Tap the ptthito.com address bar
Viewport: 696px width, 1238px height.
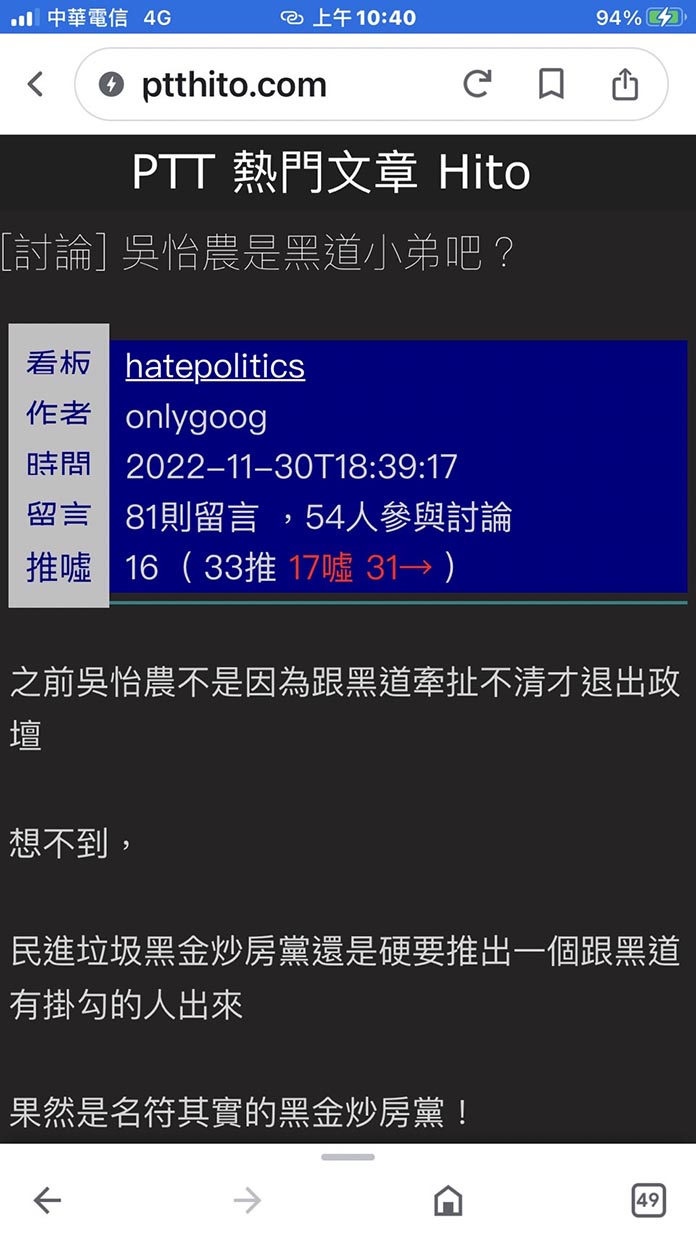[x=260, y=85]
